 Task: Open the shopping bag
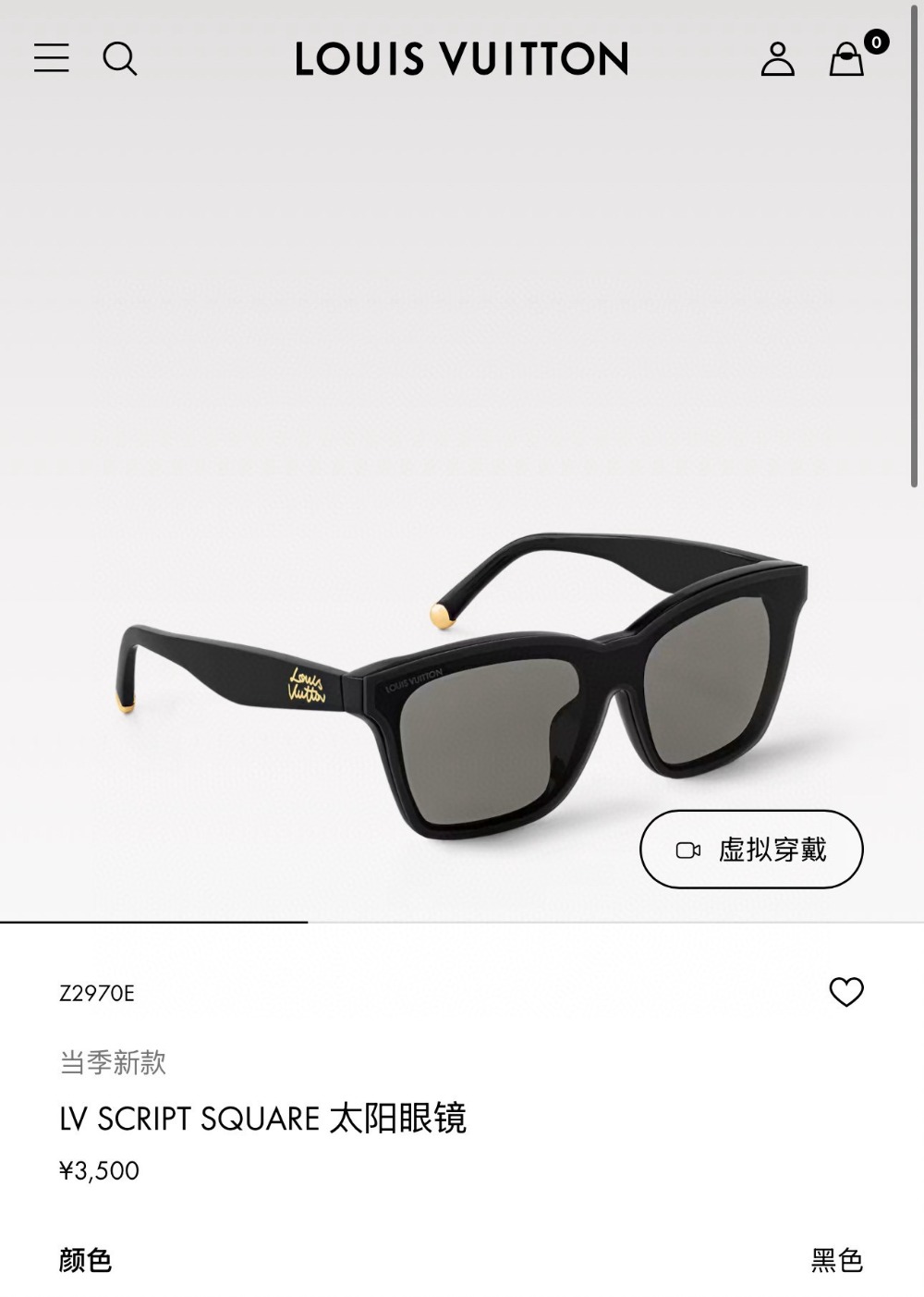click(x=846, y=60)
